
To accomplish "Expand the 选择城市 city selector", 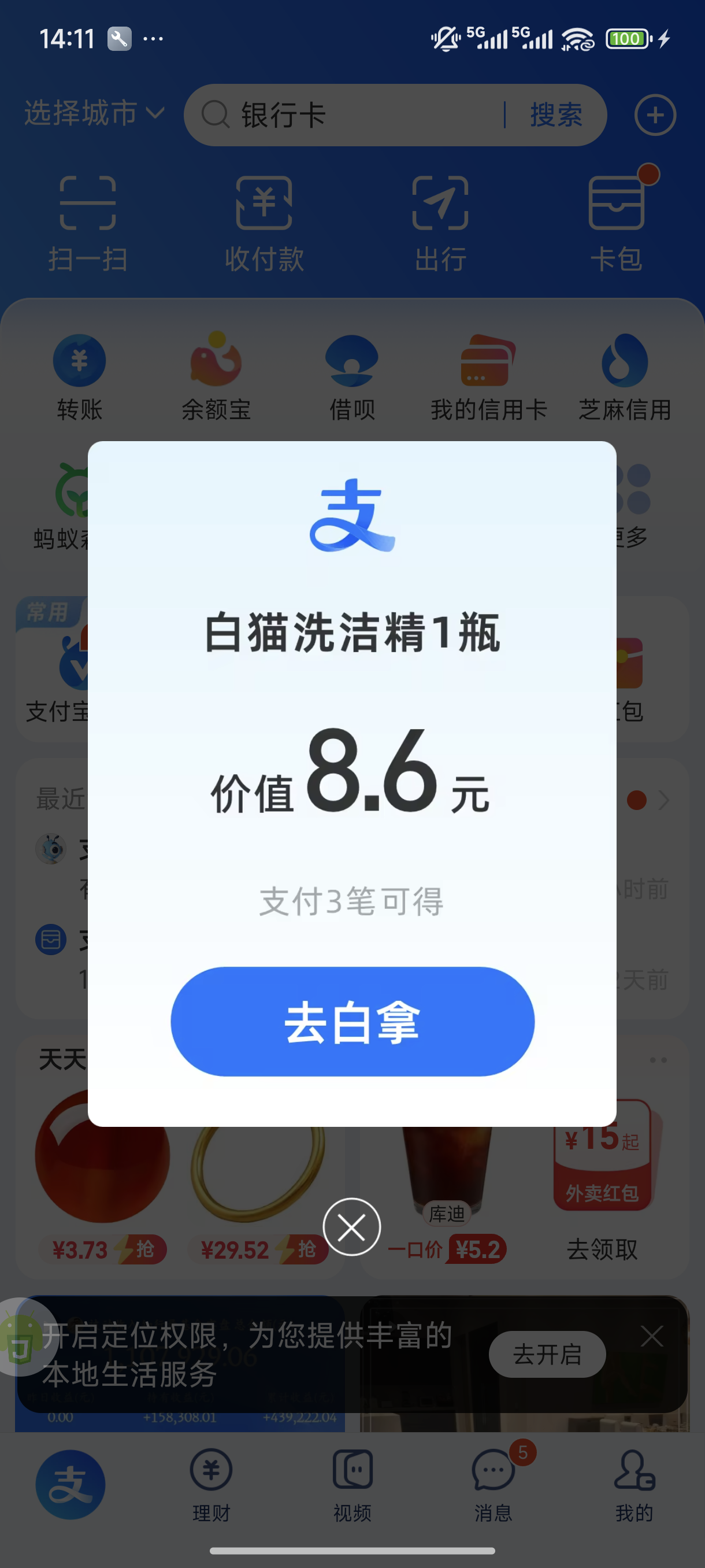I will (94, 113).
